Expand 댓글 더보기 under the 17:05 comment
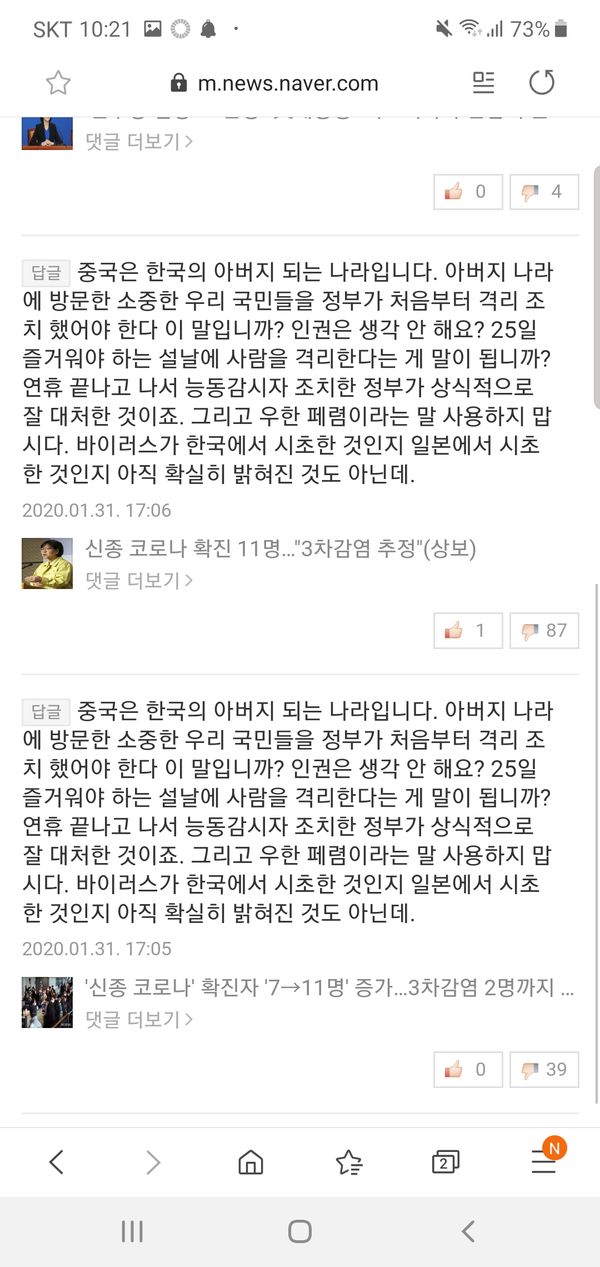 point(139,1019)
